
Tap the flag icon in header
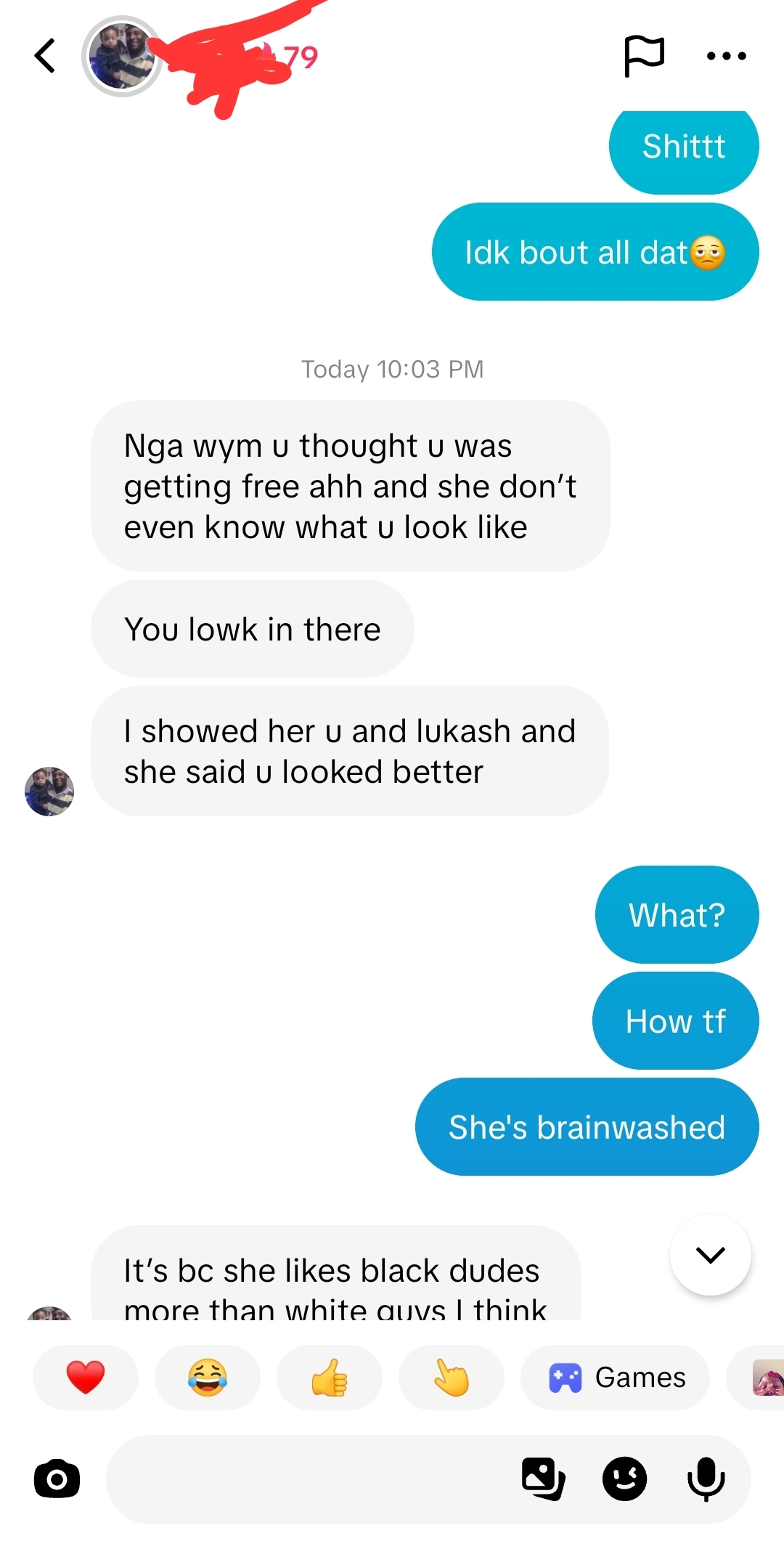click(644, 56)
